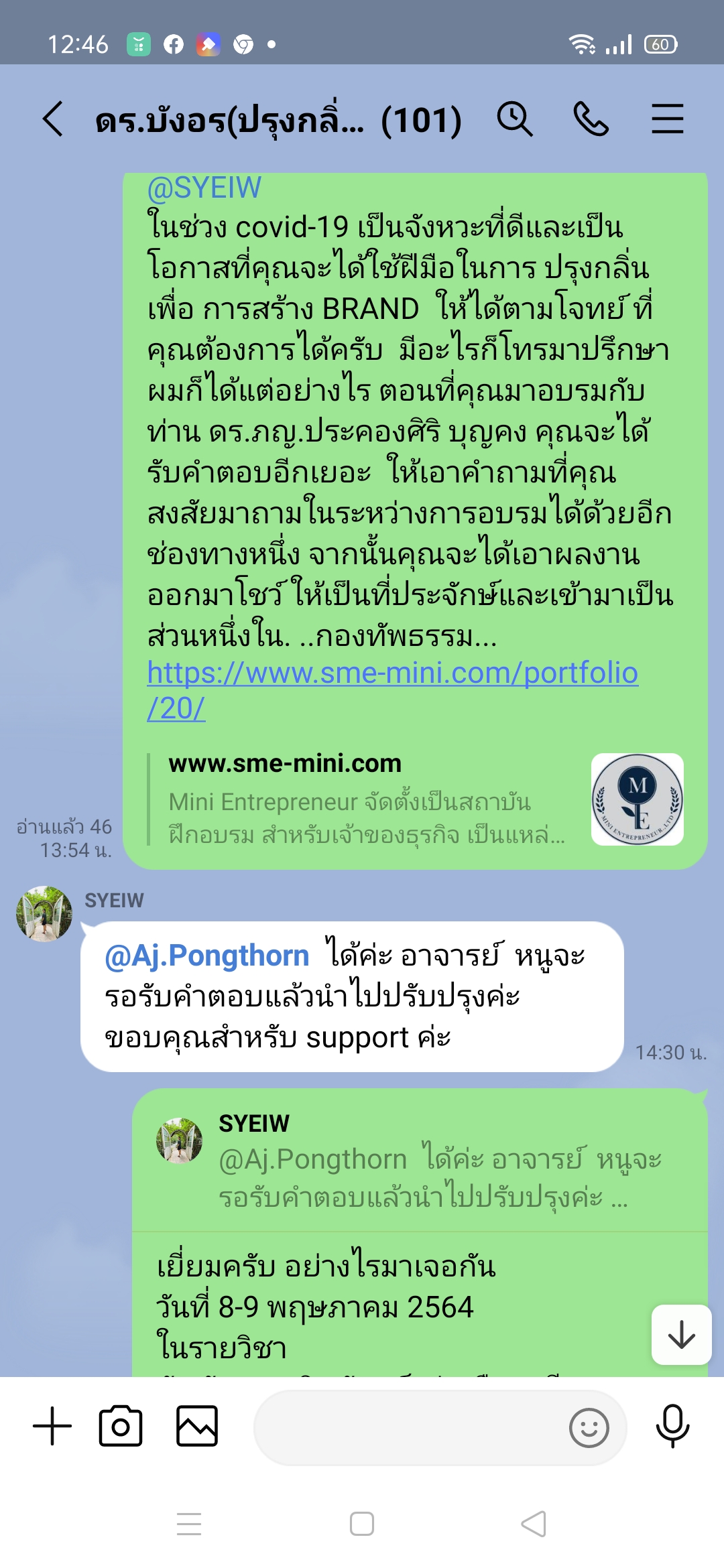Open the www.sme-mini.com preview card
The width and height of the screenshot is (724, 1568).
[416, 799]
